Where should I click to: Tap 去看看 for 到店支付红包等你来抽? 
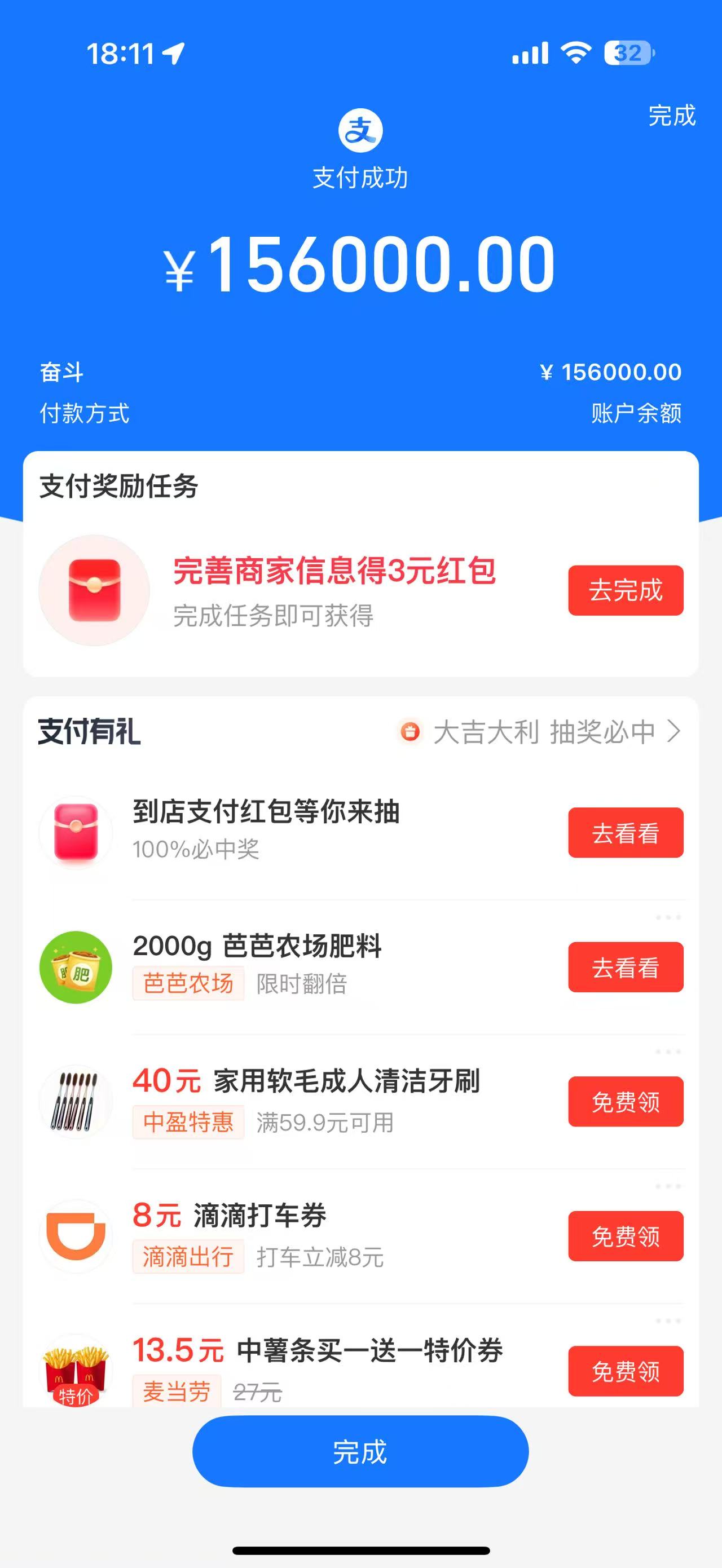click(625, 833)
